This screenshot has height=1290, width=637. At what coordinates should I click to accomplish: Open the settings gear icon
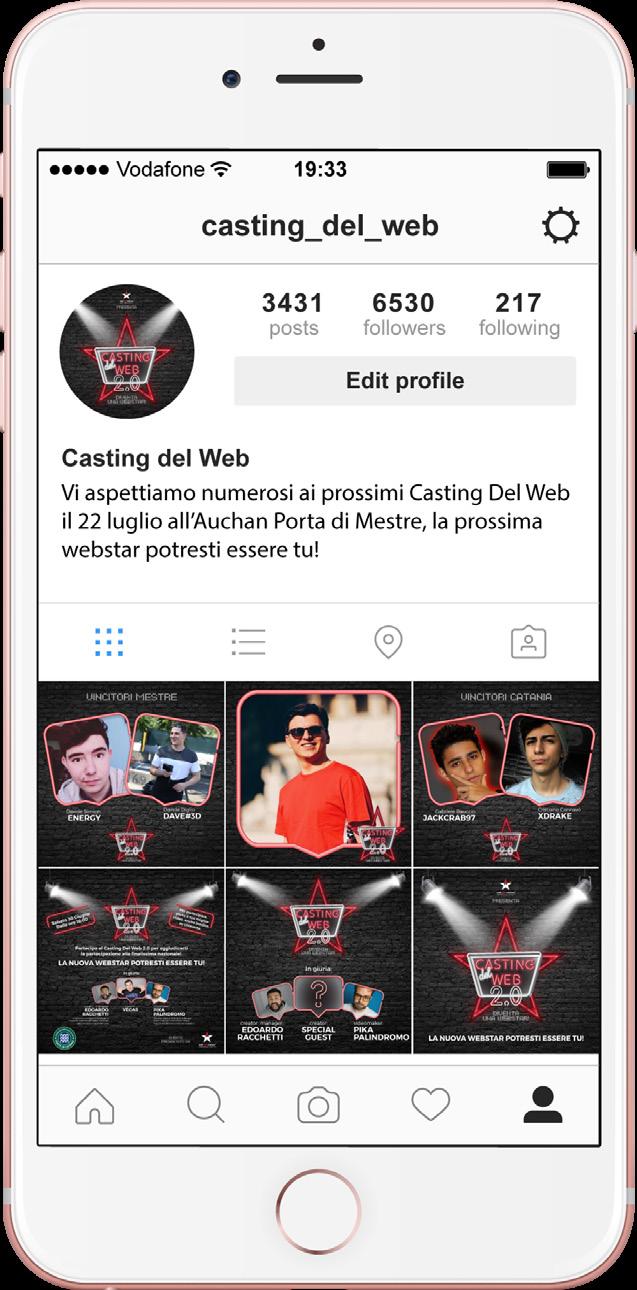pos(560,226)
